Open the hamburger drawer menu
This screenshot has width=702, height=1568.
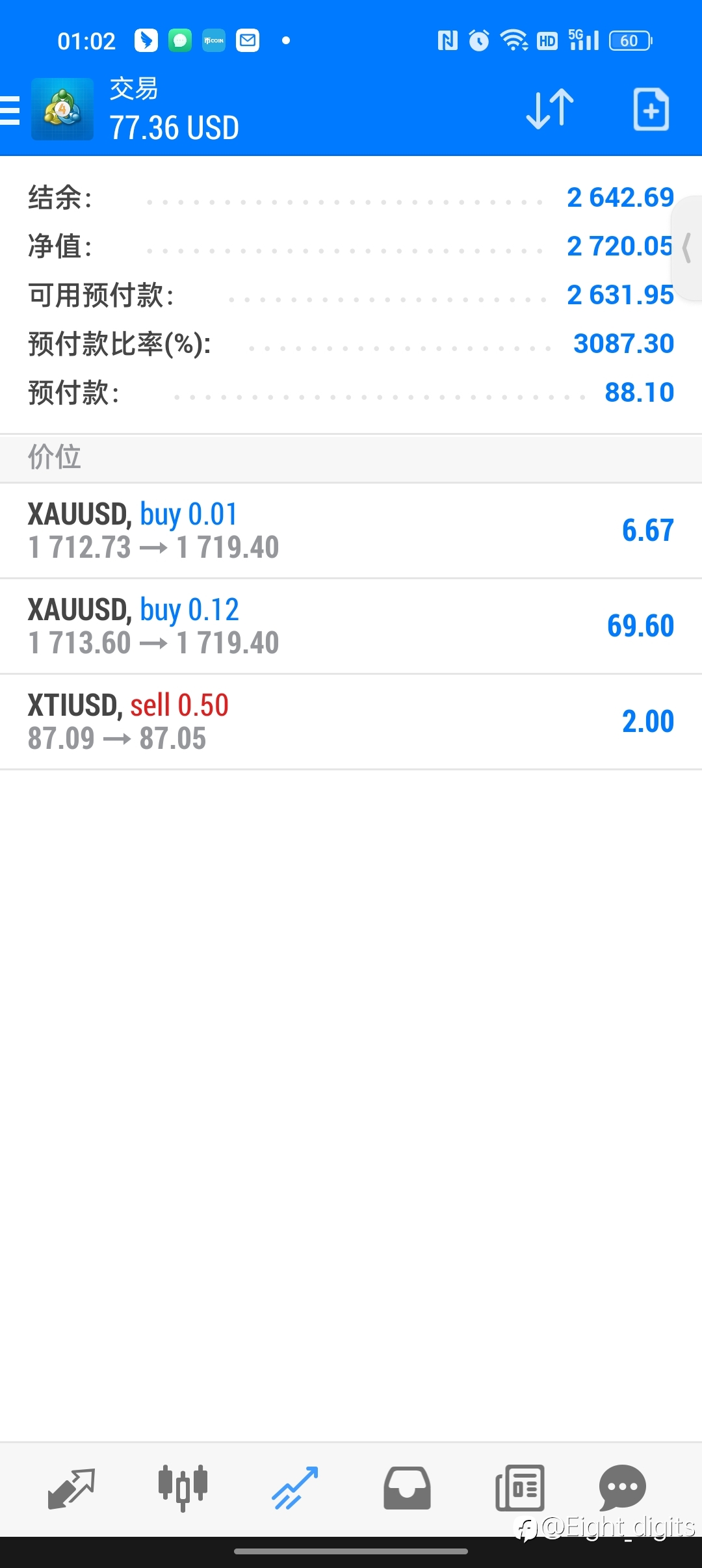tap(10, 110)
